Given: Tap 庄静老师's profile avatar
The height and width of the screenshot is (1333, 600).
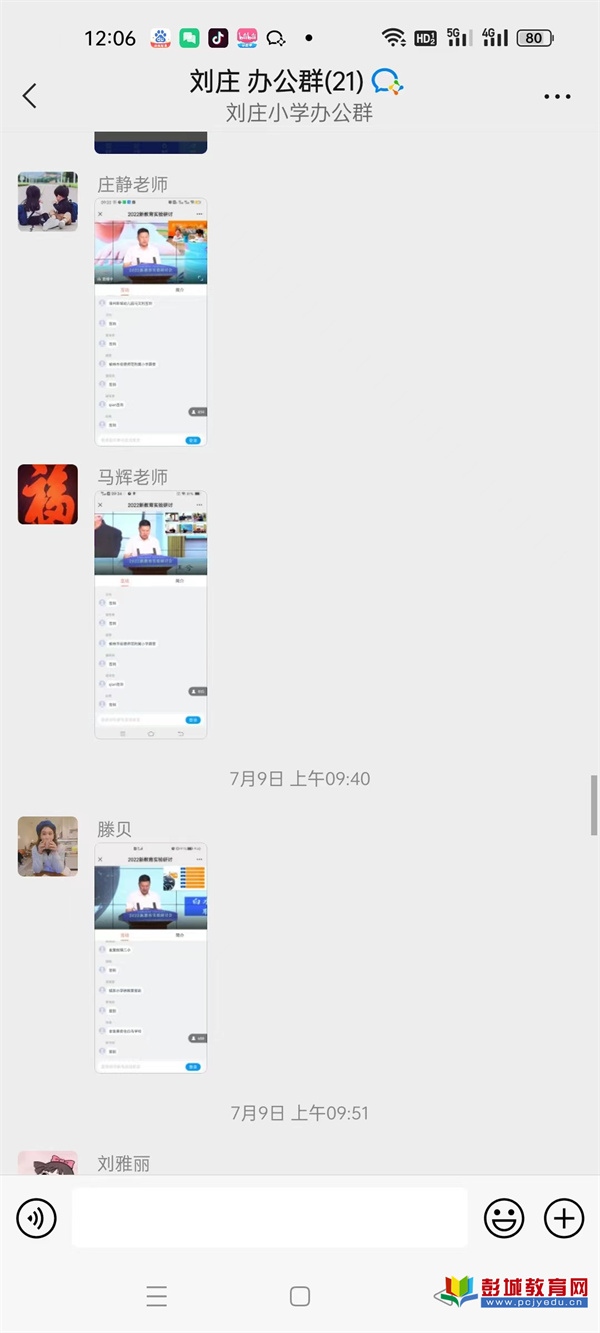Looking at the screenshot, I should 48,201.
